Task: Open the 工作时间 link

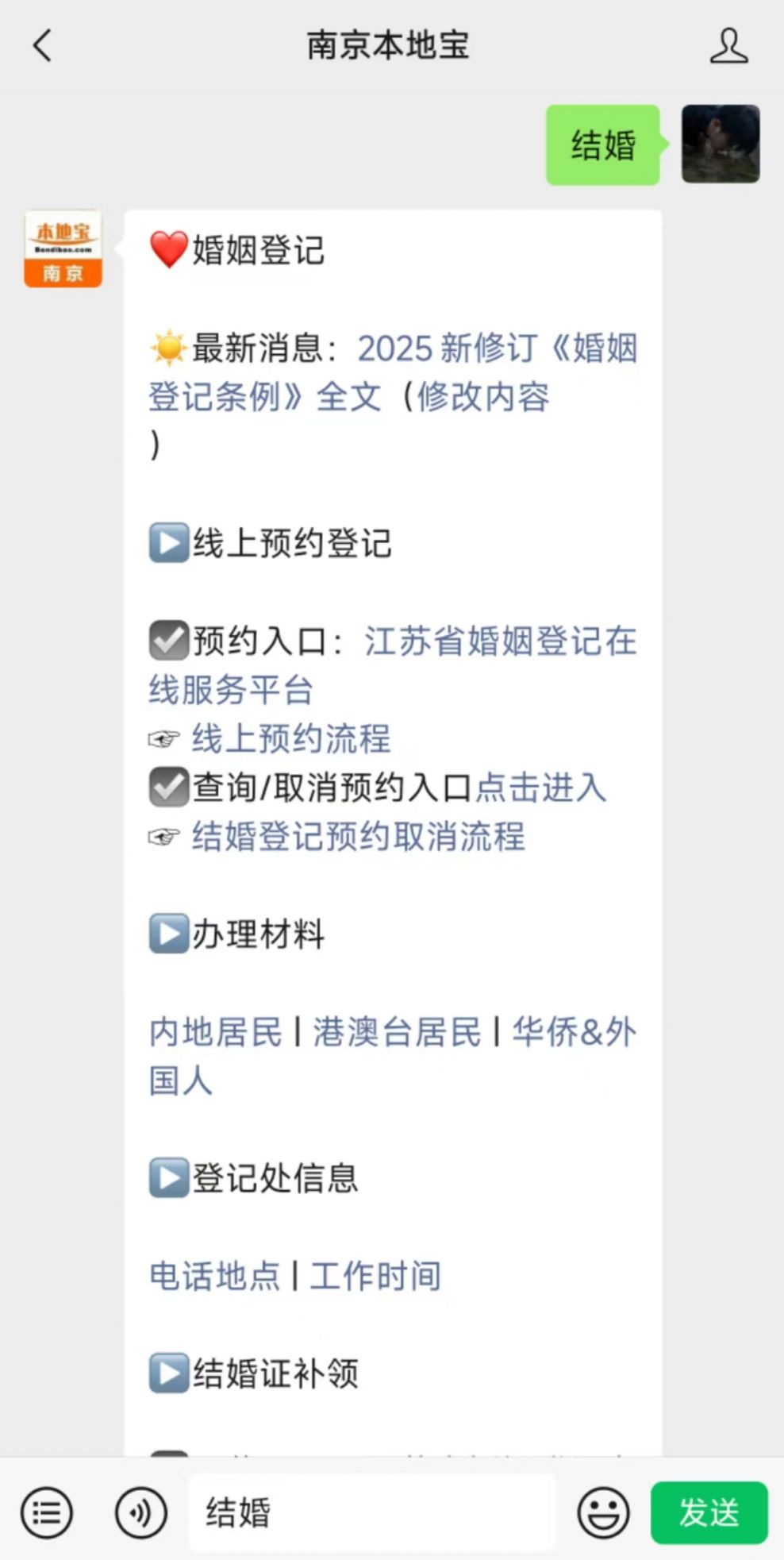Action: coord(375,1276)
